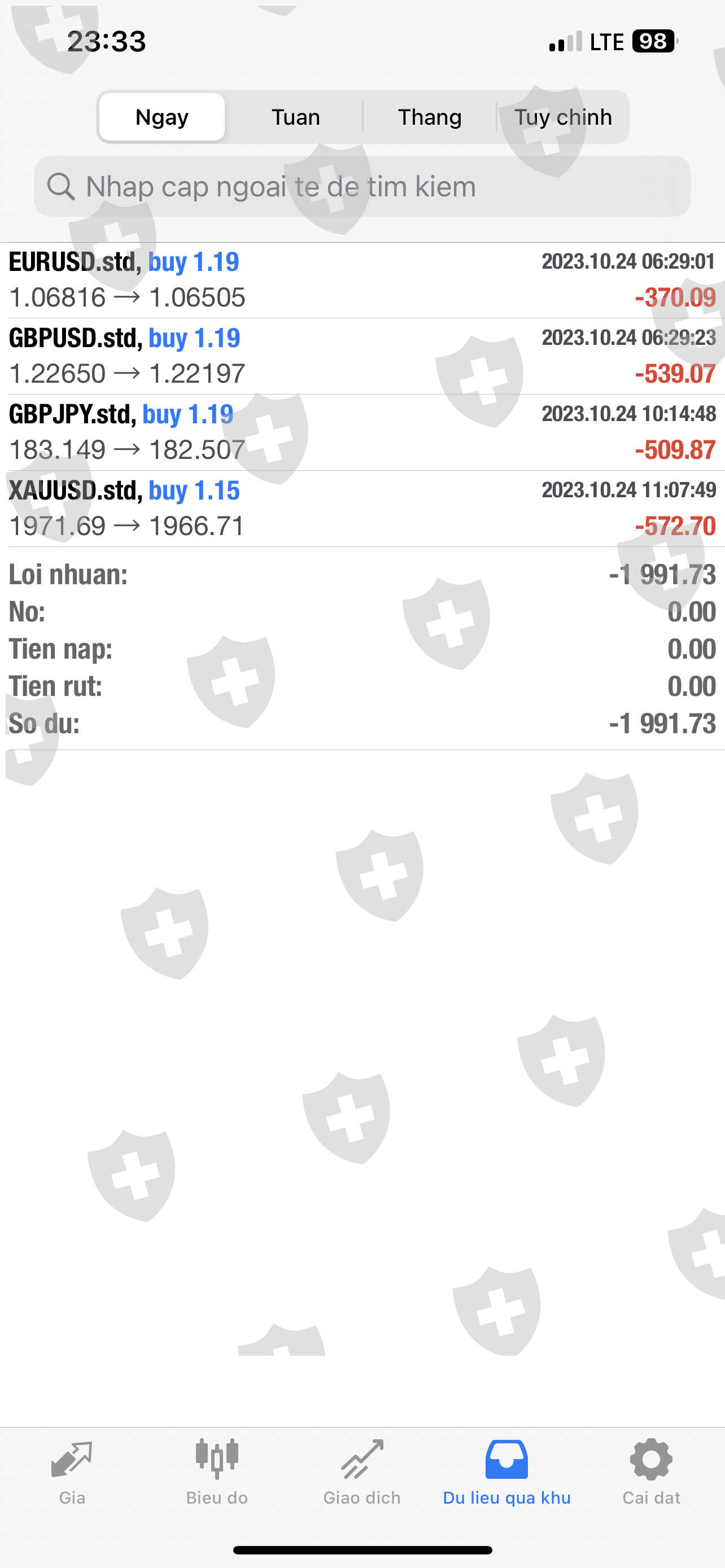
Task: Open the XAUUSD.std buy 1.15 trade
Action: (362, 508)
